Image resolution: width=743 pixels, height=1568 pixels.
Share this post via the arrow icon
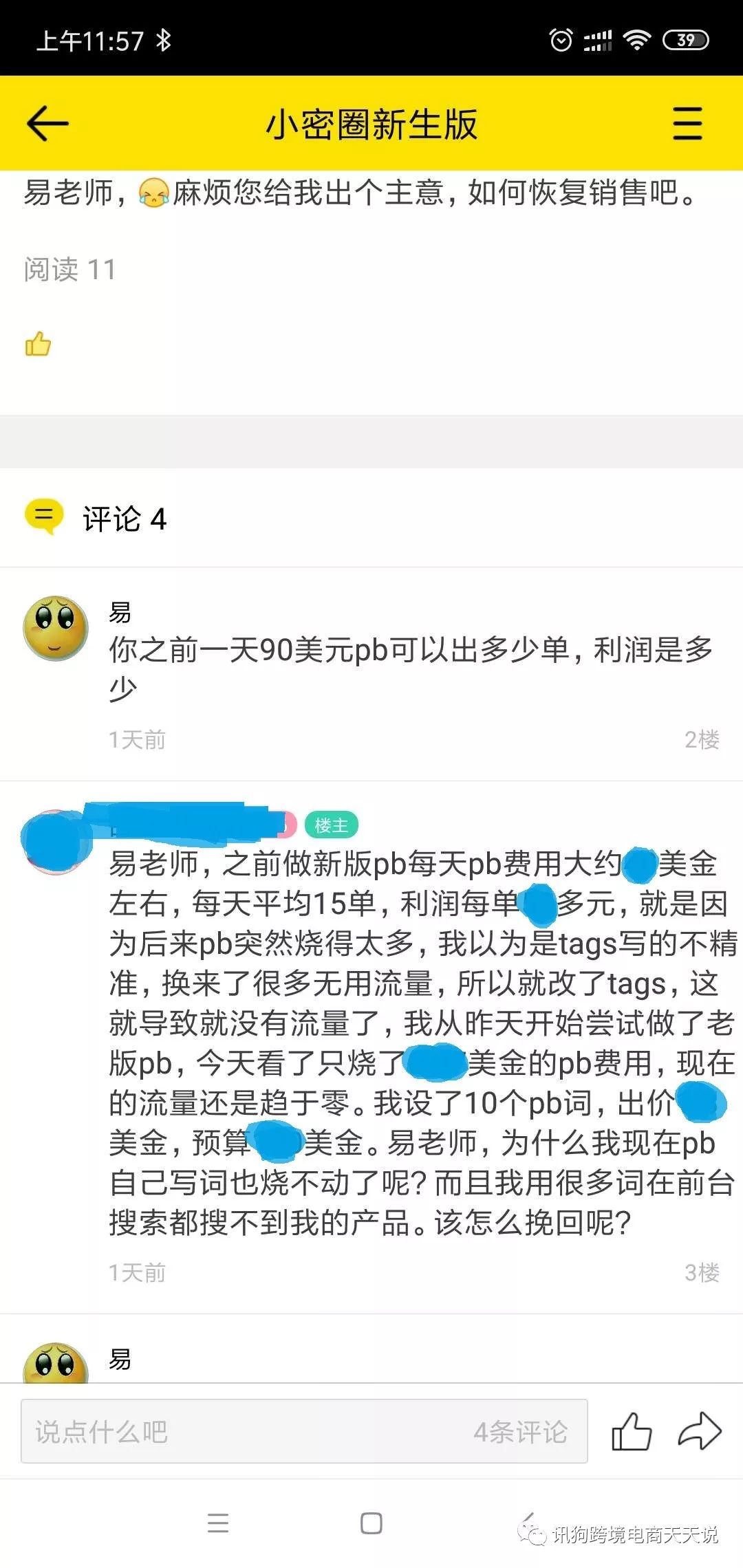[x=699, y=1431]
